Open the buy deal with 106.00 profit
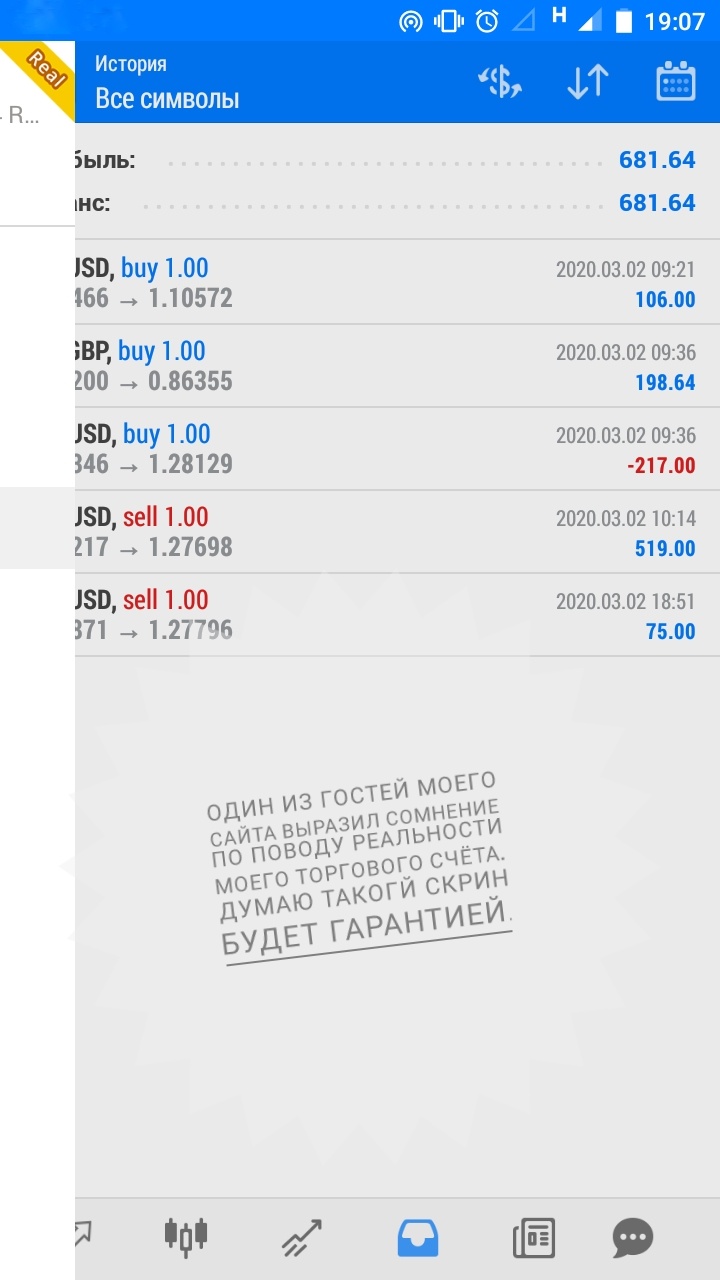 coord(397,282)
